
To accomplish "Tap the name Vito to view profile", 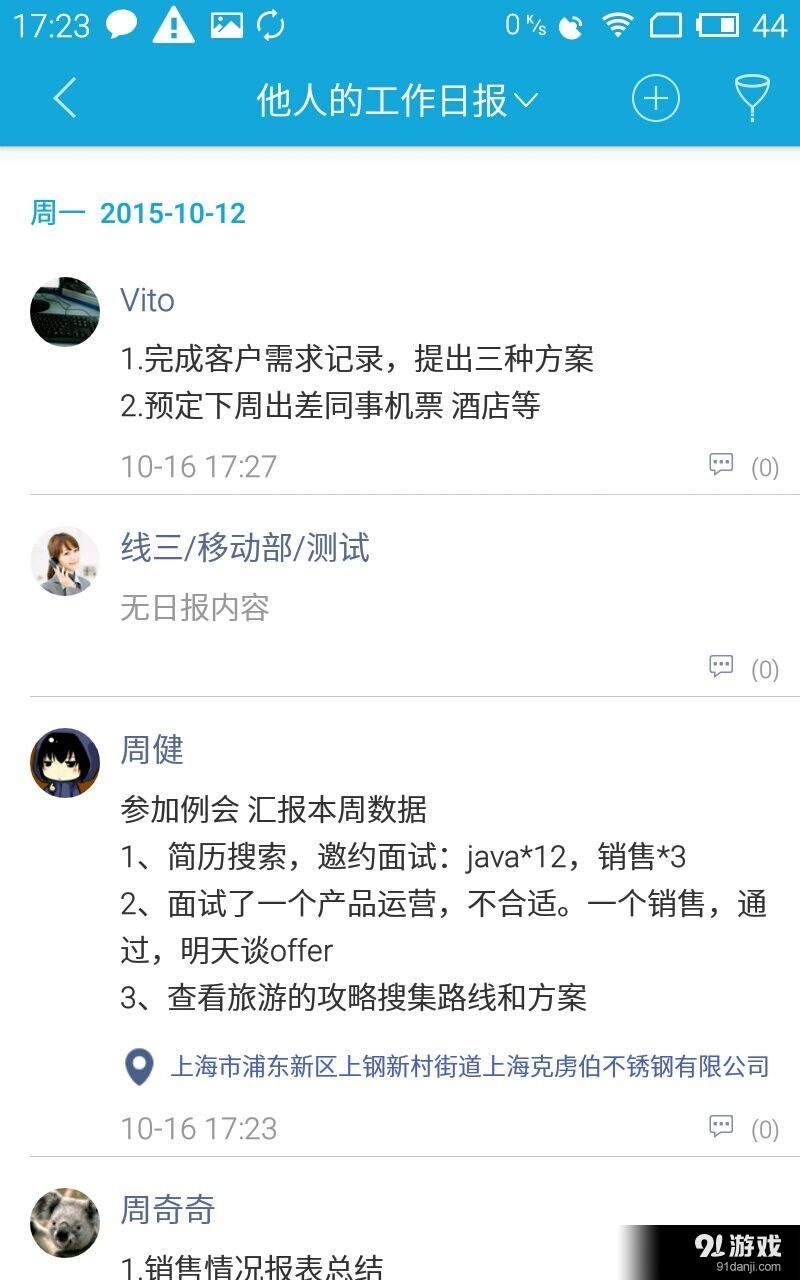I will (x=147, y=300).
